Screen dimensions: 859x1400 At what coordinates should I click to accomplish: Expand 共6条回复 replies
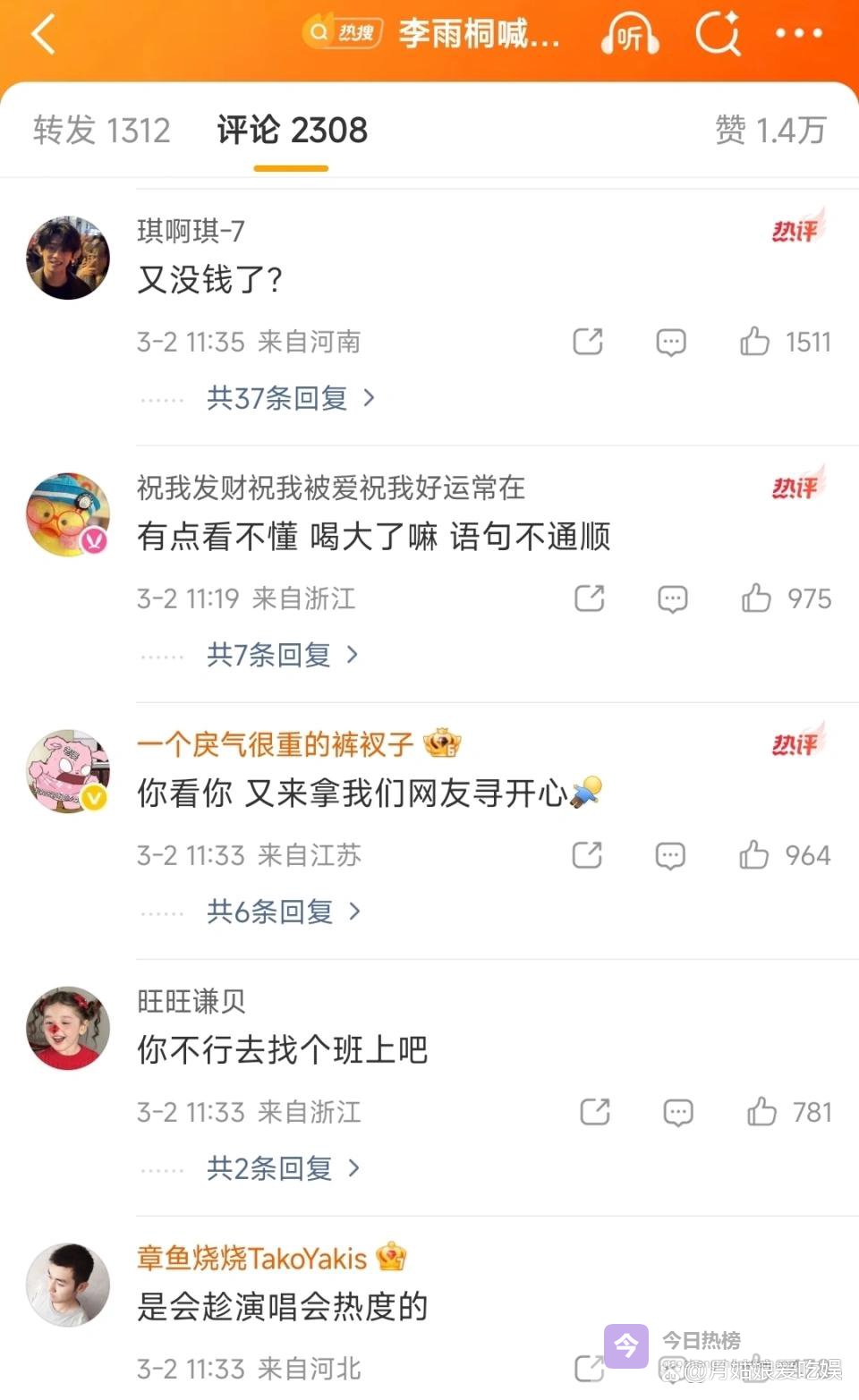(283, 912)
